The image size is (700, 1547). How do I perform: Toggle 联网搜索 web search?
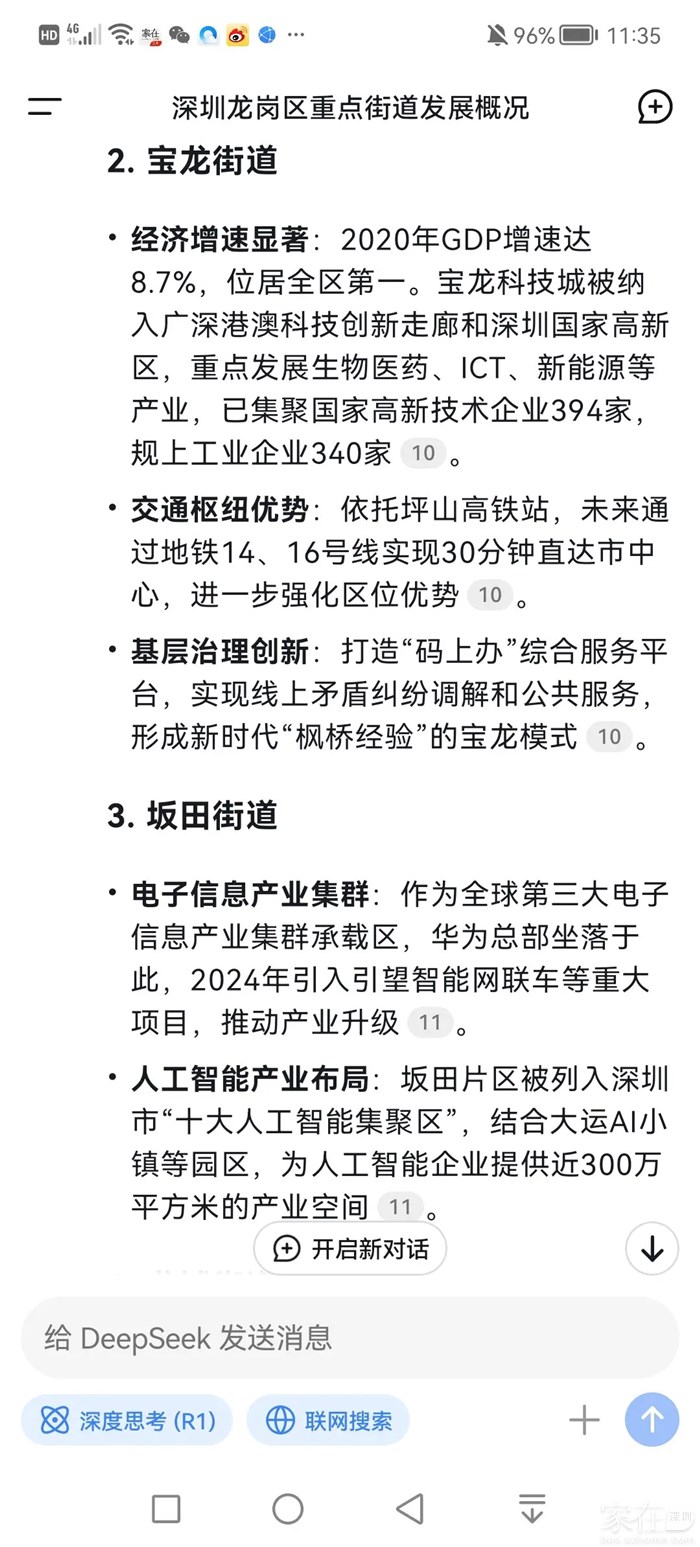328,1420
